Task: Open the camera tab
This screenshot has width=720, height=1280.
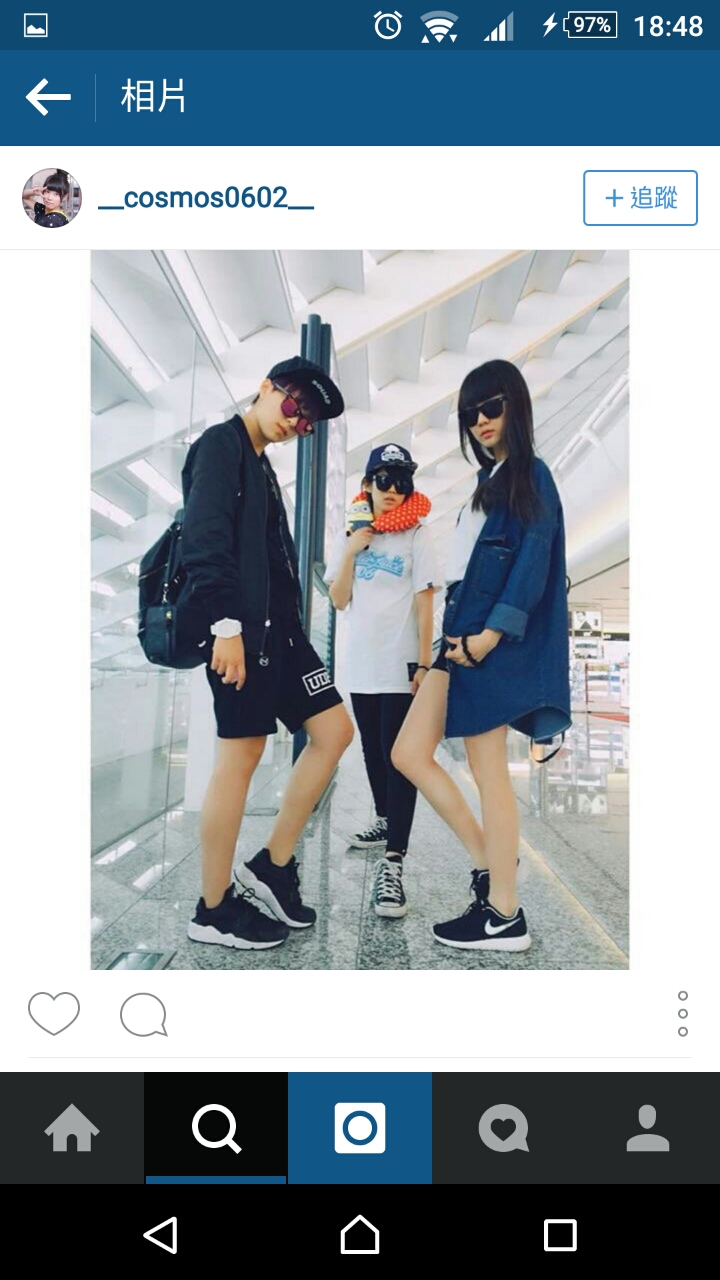Action: click(360, 1128)
